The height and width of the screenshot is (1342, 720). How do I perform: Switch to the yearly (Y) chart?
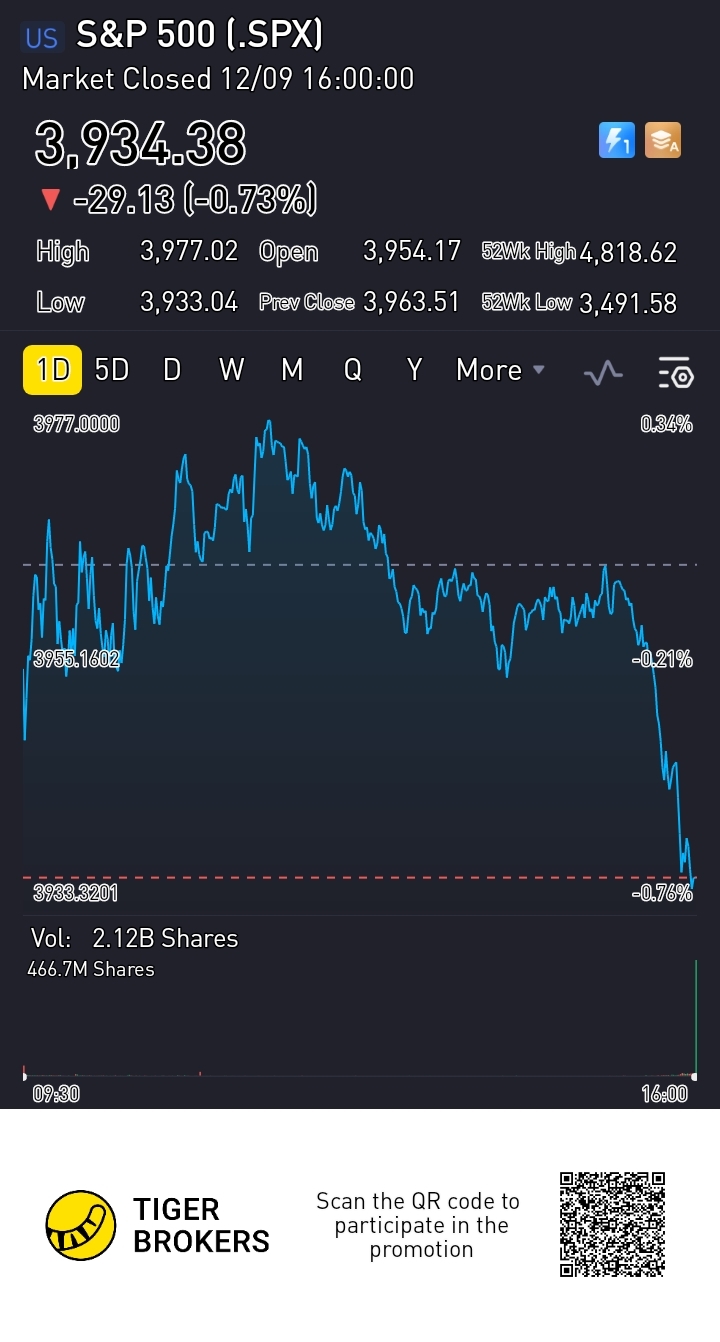click(x=414, y=371)
